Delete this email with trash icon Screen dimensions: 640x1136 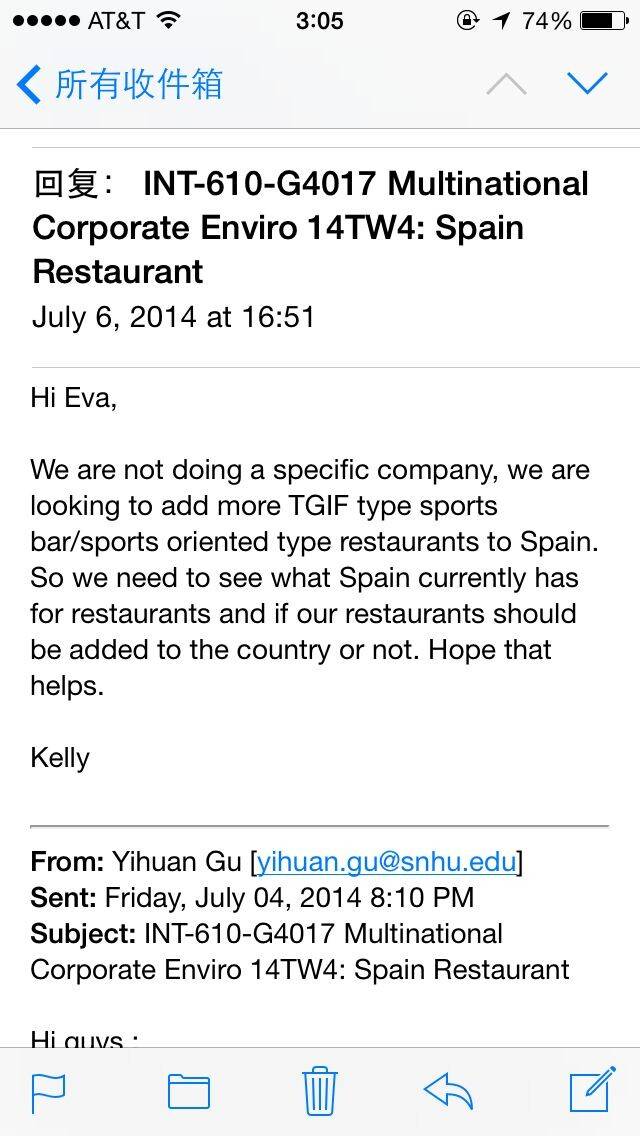click(x=320, y=1091)
